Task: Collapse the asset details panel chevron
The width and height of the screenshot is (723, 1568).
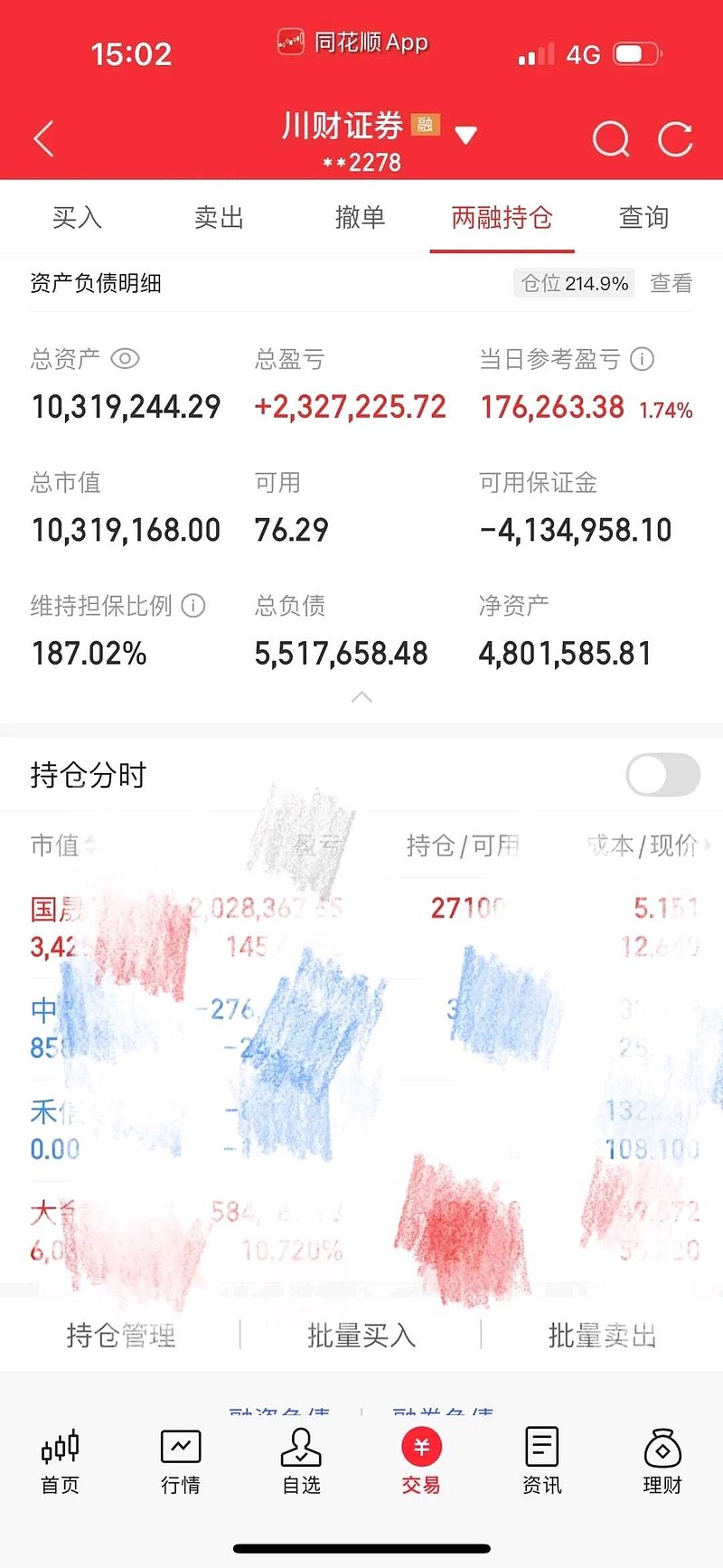Action: pyautogui.click(x=361, y=696)
